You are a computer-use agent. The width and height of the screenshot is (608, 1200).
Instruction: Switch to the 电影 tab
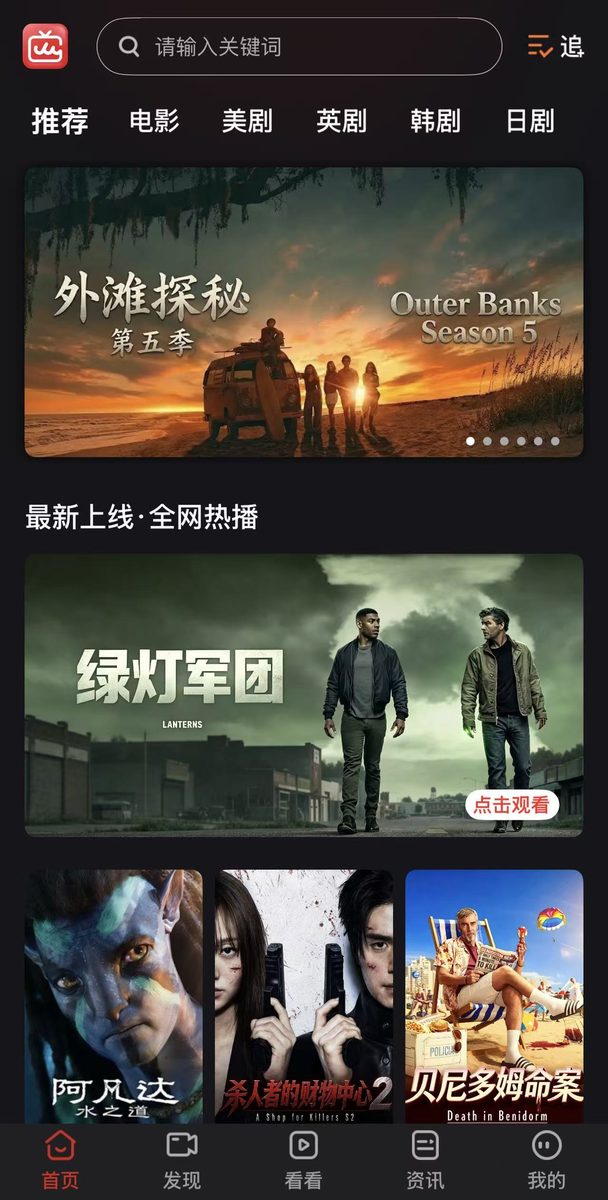click(154, 122)
